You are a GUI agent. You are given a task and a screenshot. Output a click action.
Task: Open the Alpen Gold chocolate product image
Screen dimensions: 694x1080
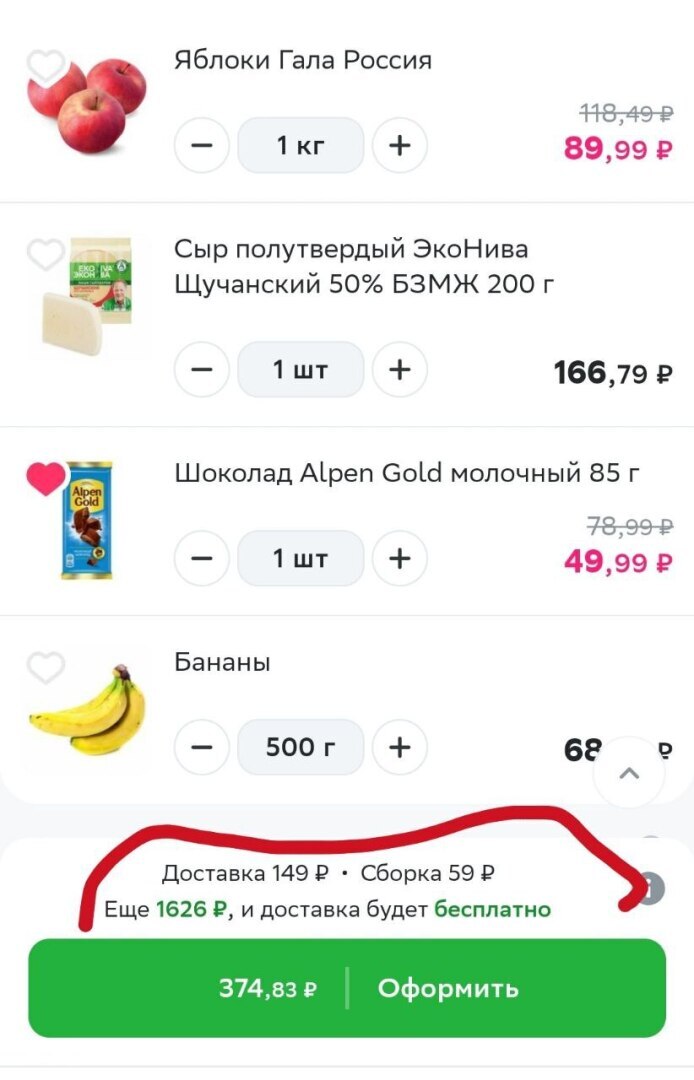(90, 520)
